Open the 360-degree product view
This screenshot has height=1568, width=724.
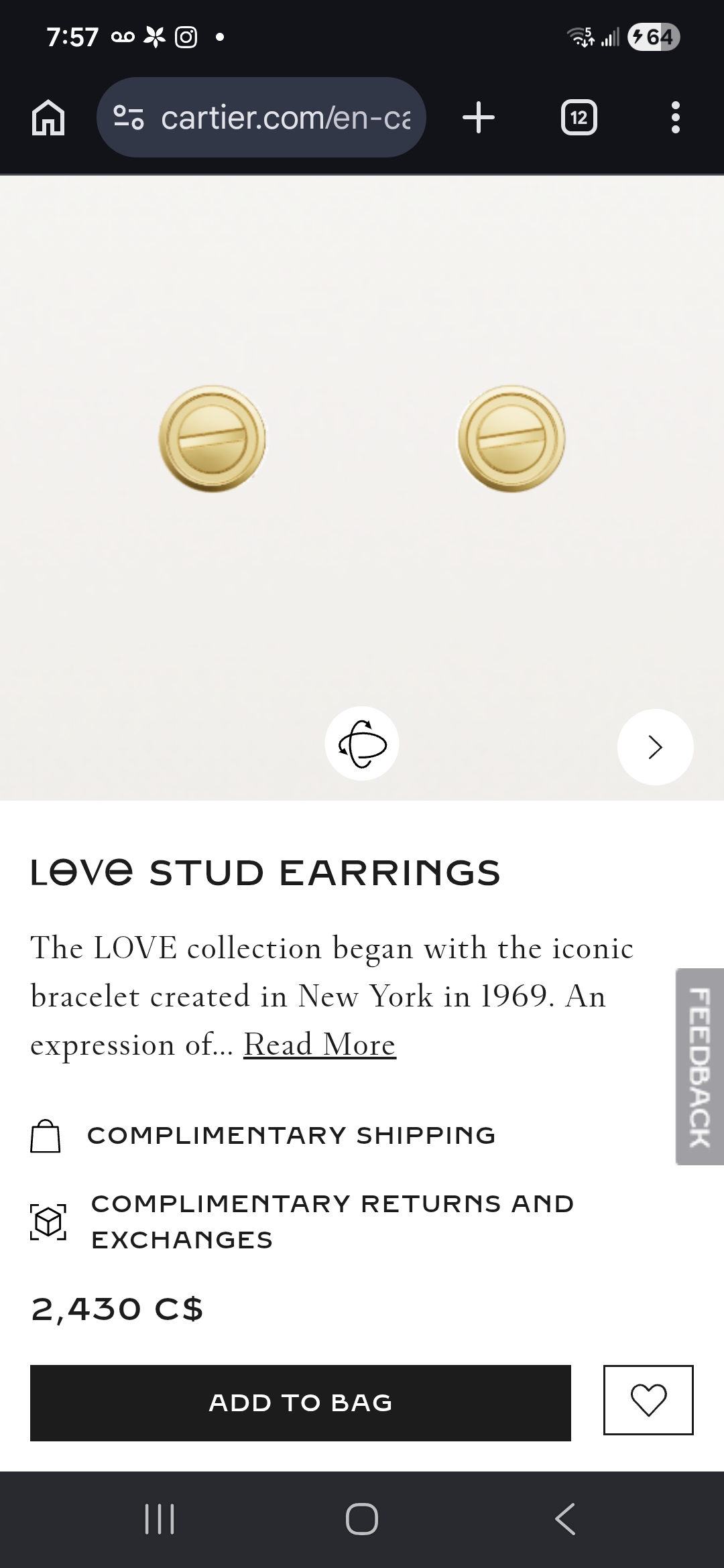[362, 743]
